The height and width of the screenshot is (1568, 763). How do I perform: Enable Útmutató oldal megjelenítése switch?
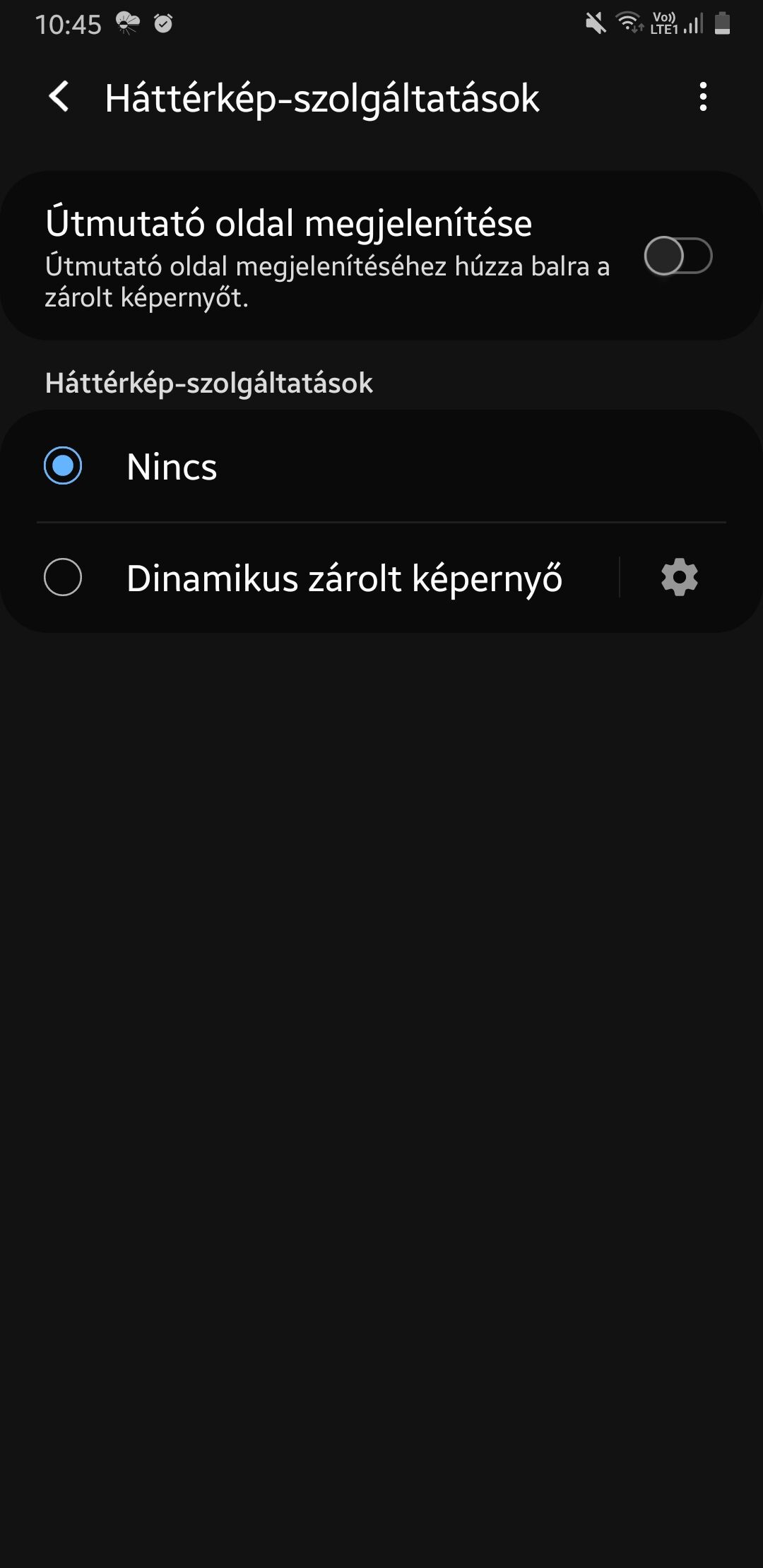pyautogui.click(x=678, y=256)
